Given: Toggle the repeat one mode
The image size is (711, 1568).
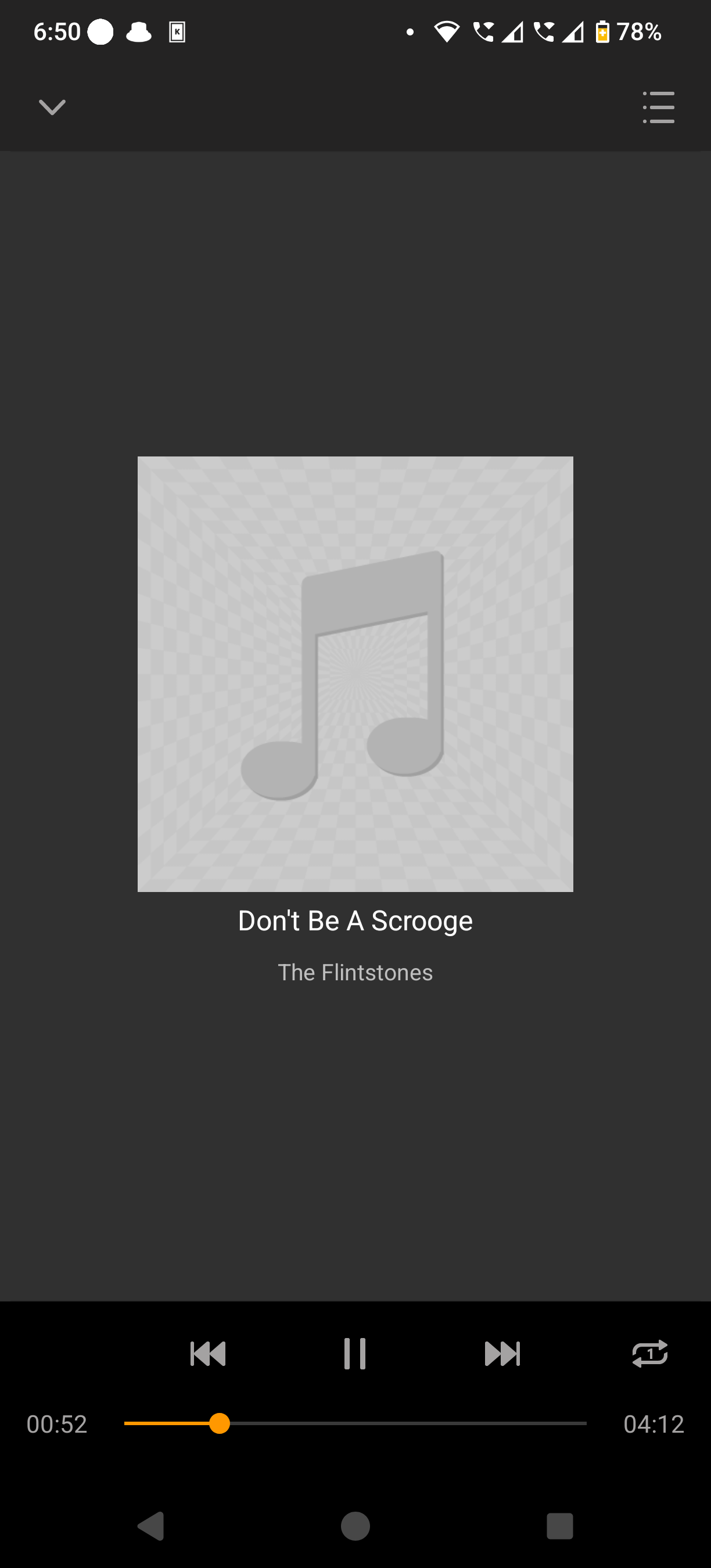Looking at the screenshot, I should tap(649, 1354).
